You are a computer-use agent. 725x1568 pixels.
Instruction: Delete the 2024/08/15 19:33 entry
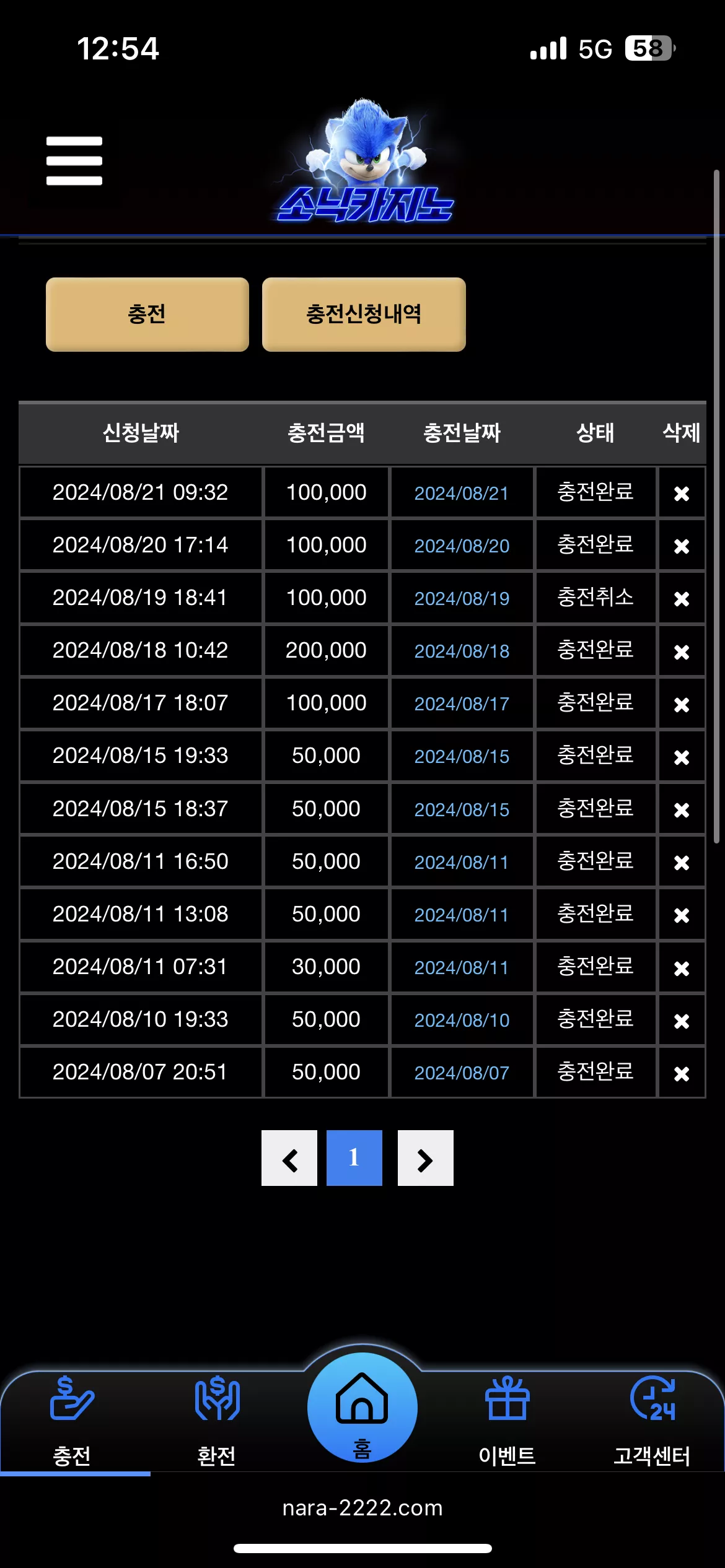coord(682,757)
